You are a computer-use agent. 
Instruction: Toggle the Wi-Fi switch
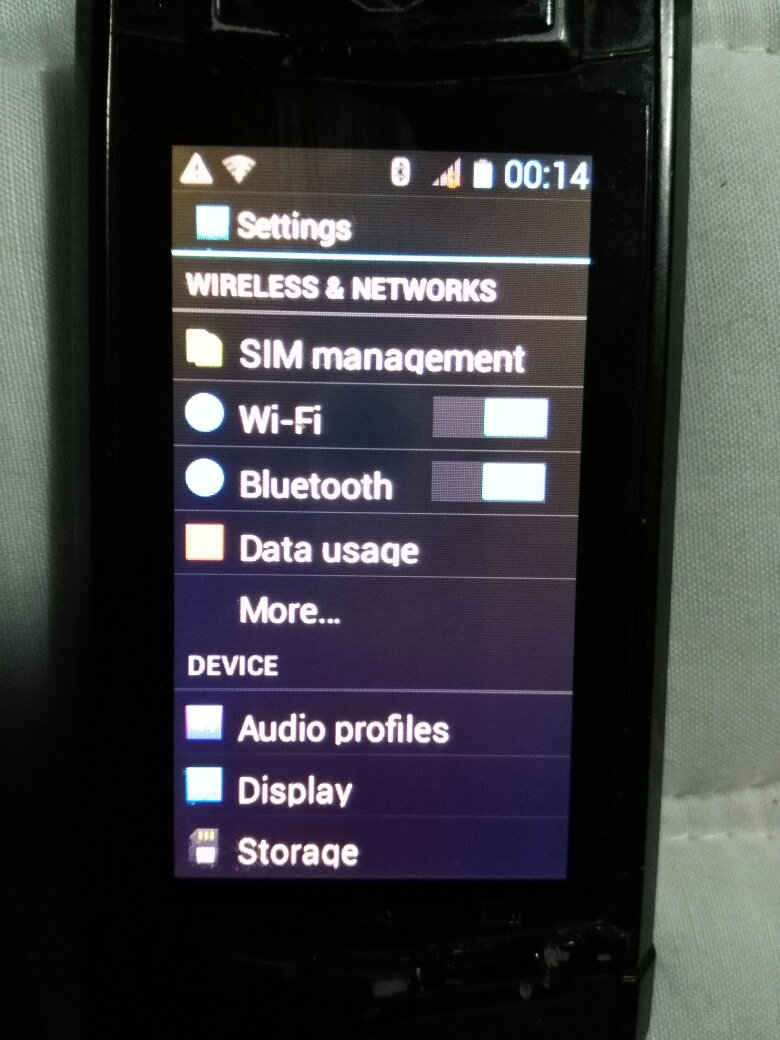click(x=490, y=418)
